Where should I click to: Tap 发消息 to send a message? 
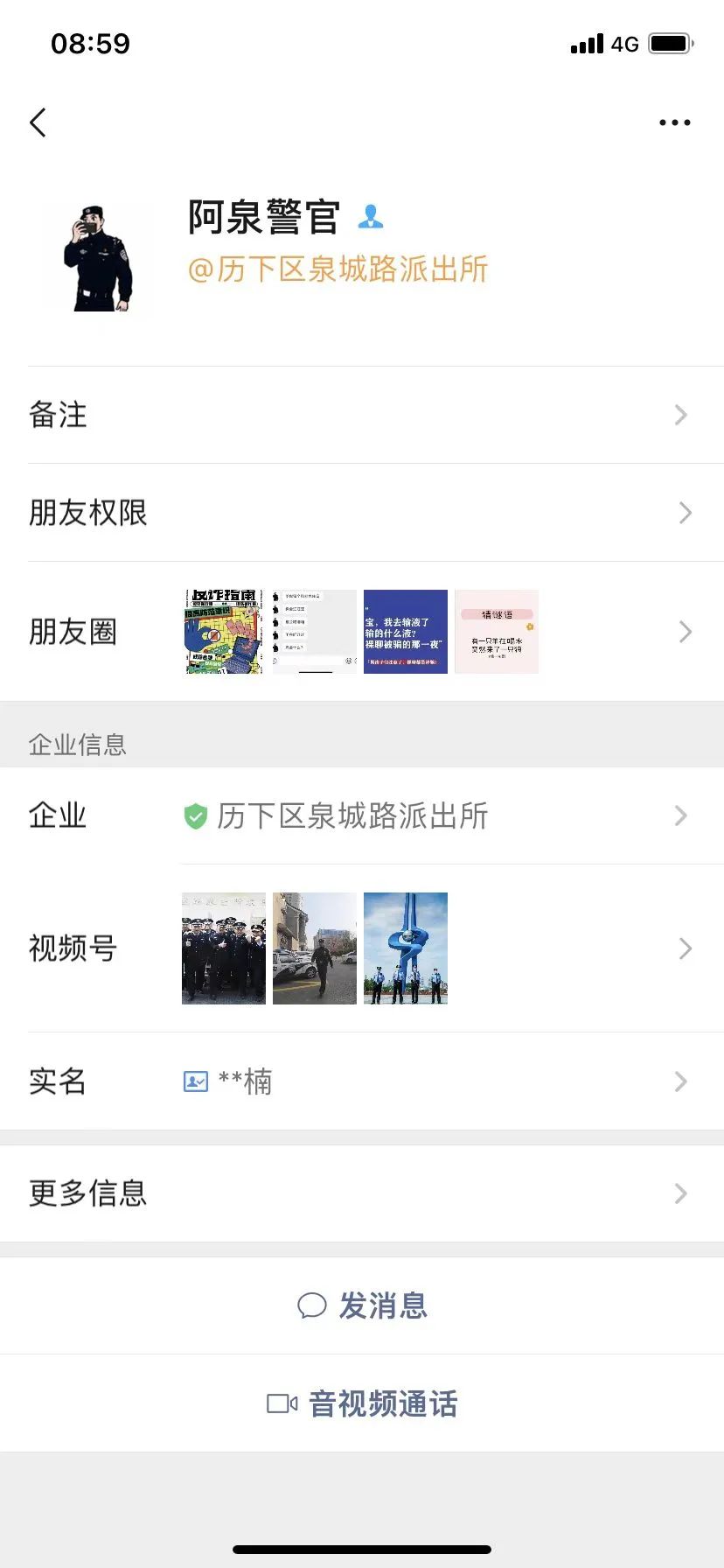coord(362,1305)
